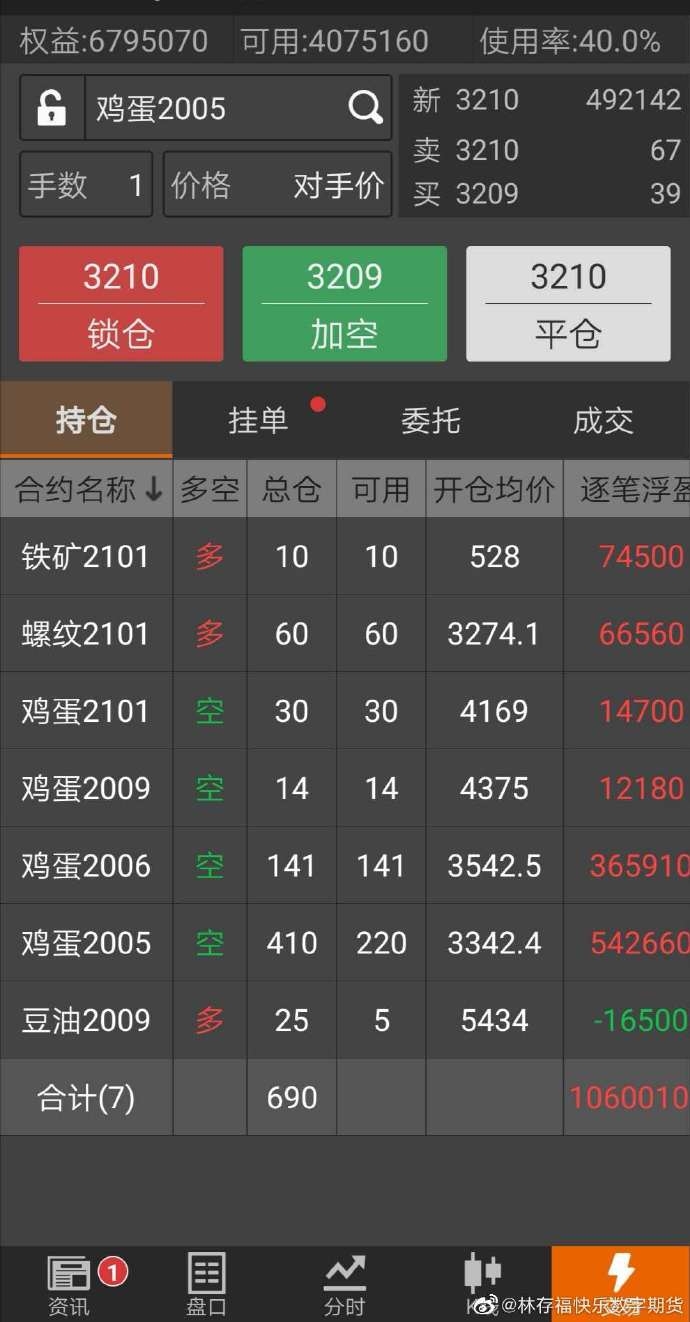Image resolution: width=690 pixels, height=1322 pixels.
Task: Tap the red 锁仓 button
Action: [x=121, y=304]
